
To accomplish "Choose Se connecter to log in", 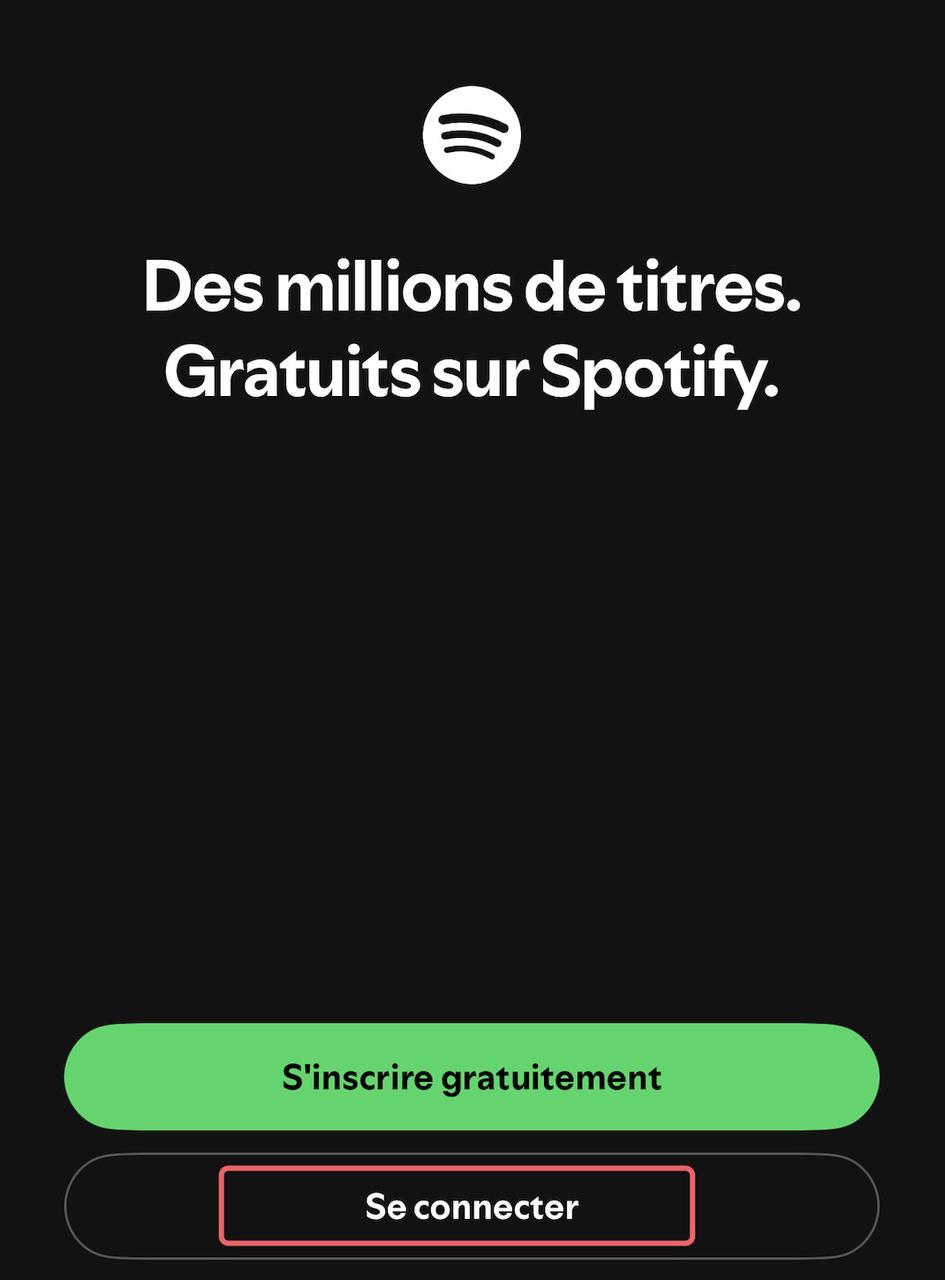I will point(471,1206).
